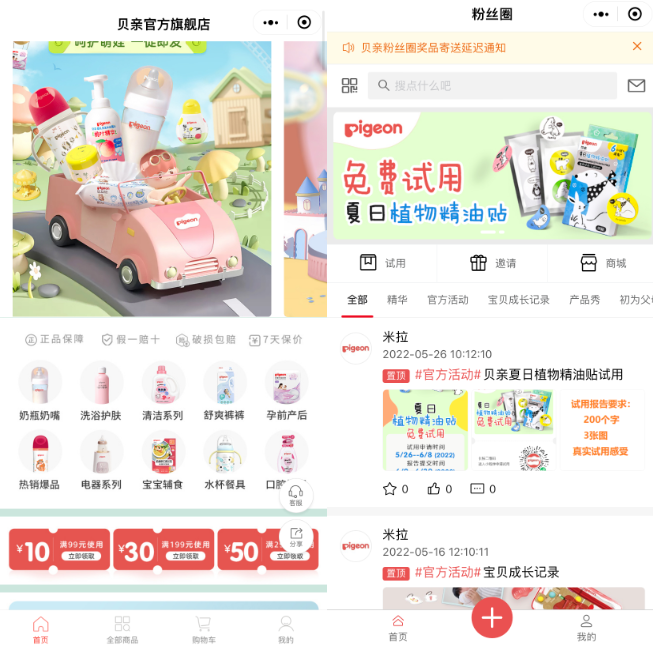Open the 奶瓶奶嘴 category
The image size is (653, 653).
coord(40,391)
